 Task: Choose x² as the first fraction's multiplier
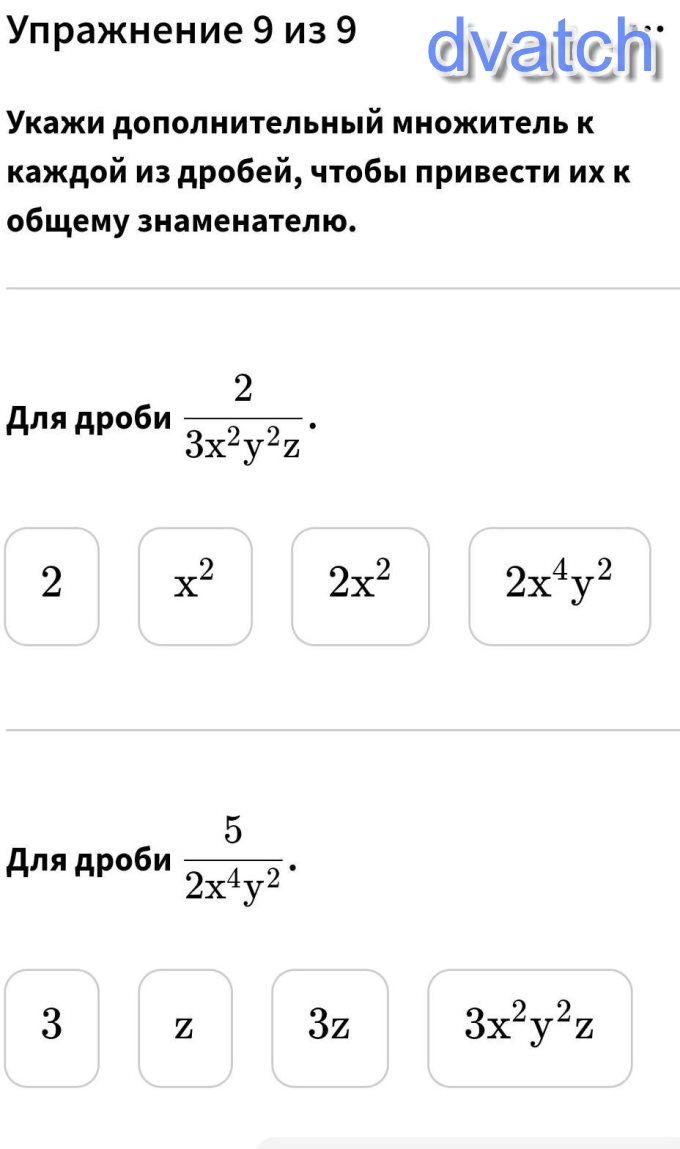tap(195, 586)
